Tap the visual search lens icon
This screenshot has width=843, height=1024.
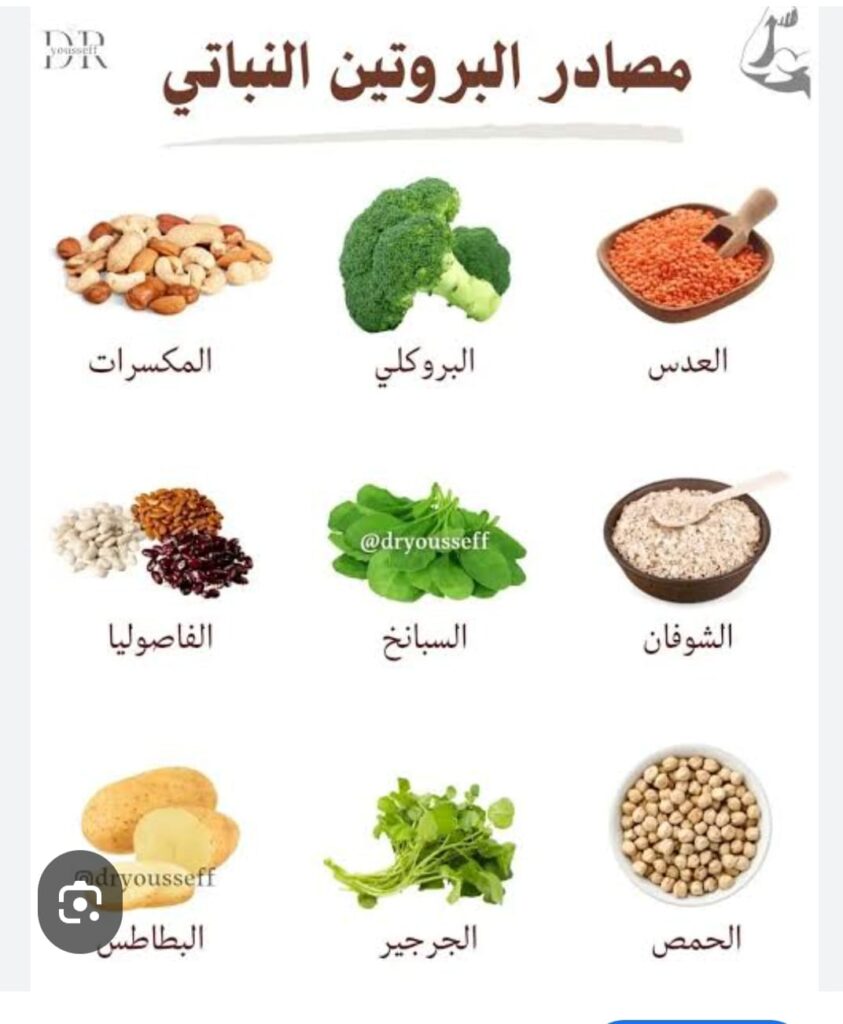(x=80, y=903)
